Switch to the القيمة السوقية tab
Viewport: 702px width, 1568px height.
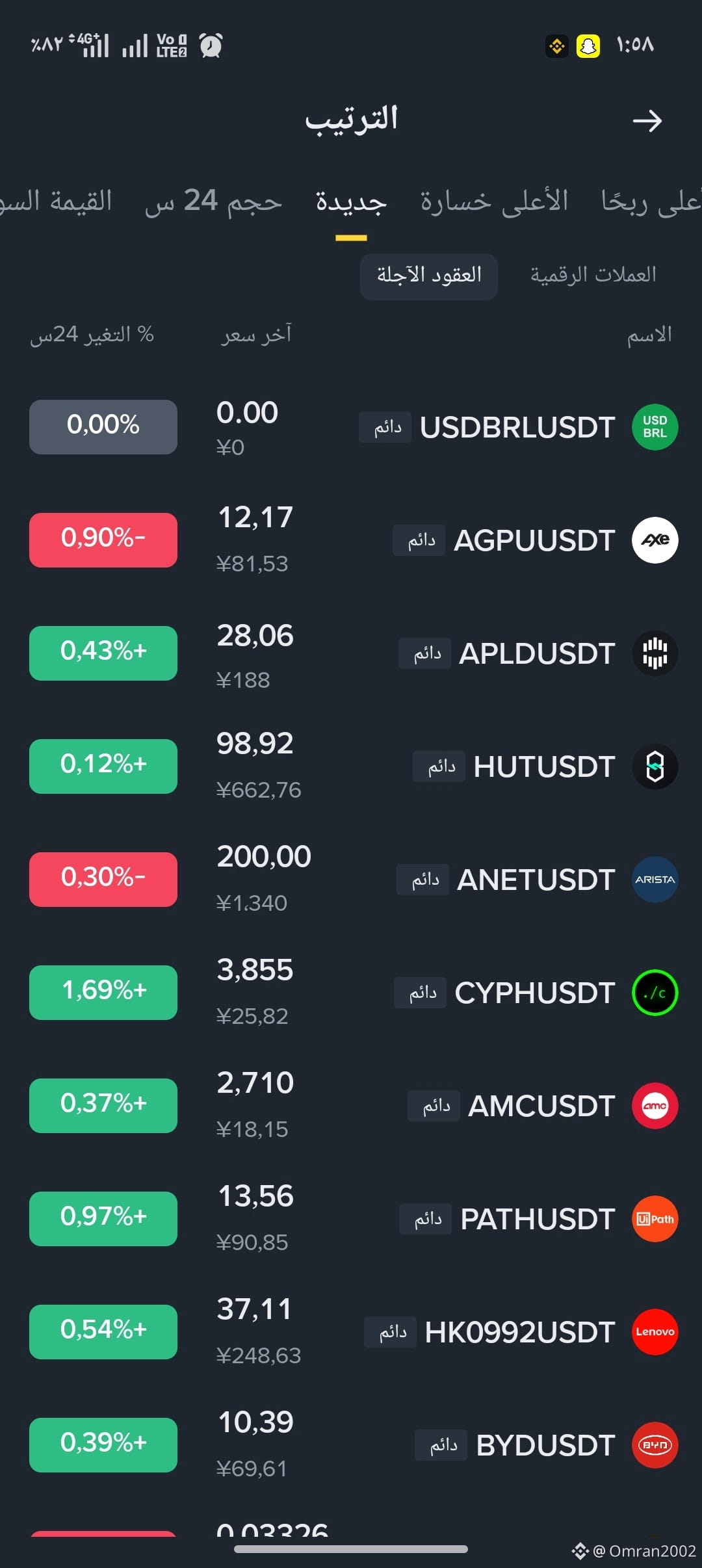[x=56, y=201]
